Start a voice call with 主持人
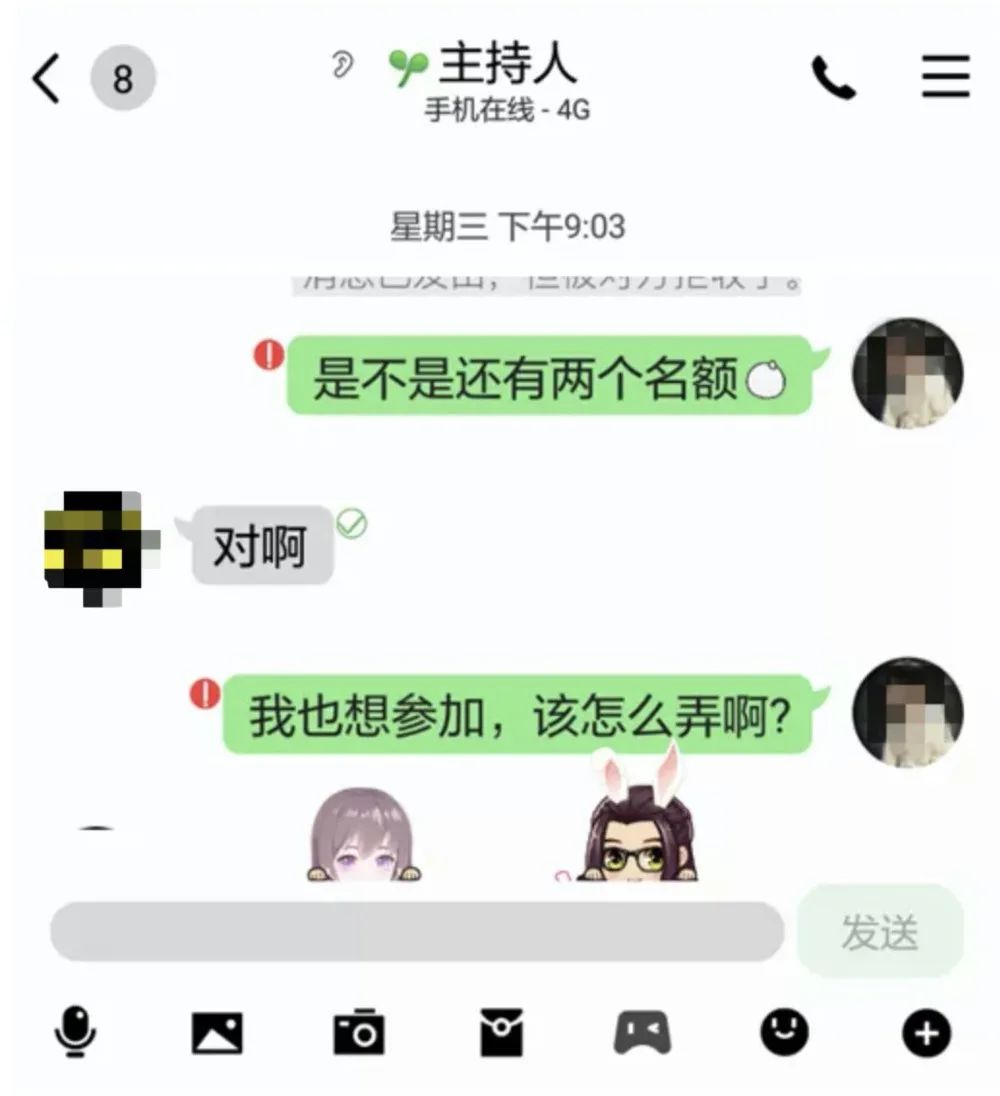Viewport: 1000px width, 1096px height. [x=833, y=77]
